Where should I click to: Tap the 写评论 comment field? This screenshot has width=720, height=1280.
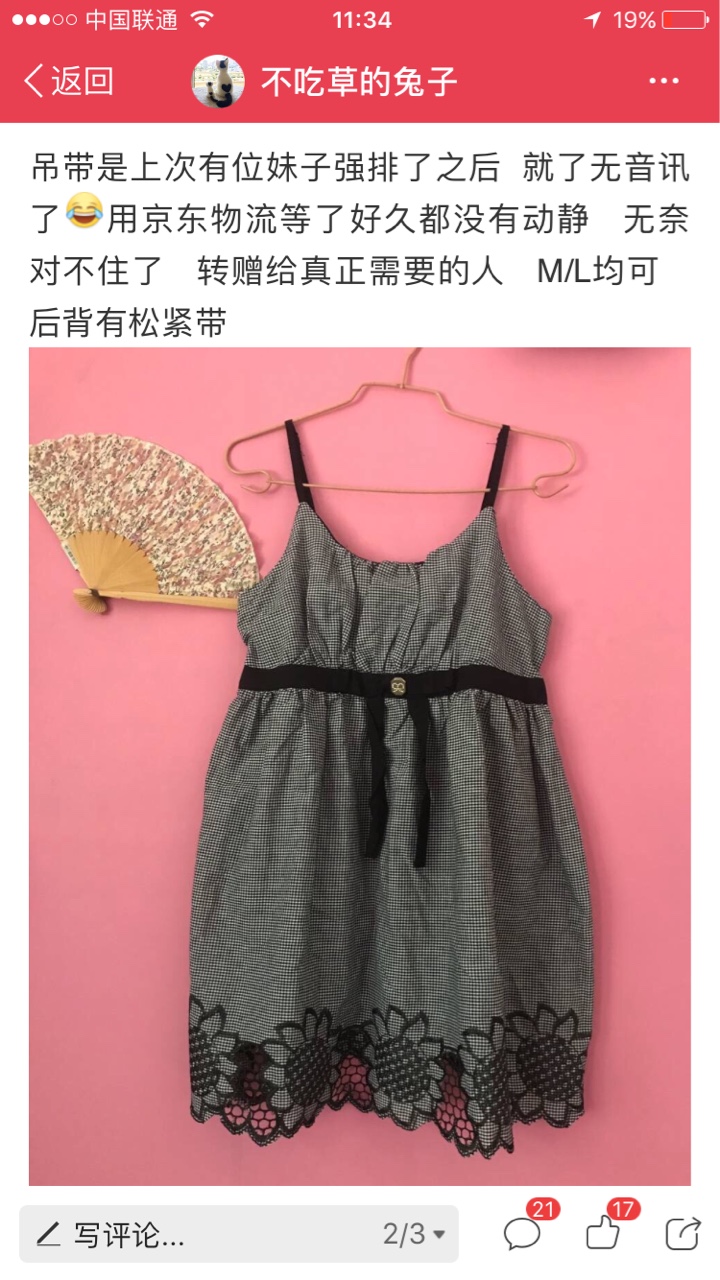tap(238, 1234)
